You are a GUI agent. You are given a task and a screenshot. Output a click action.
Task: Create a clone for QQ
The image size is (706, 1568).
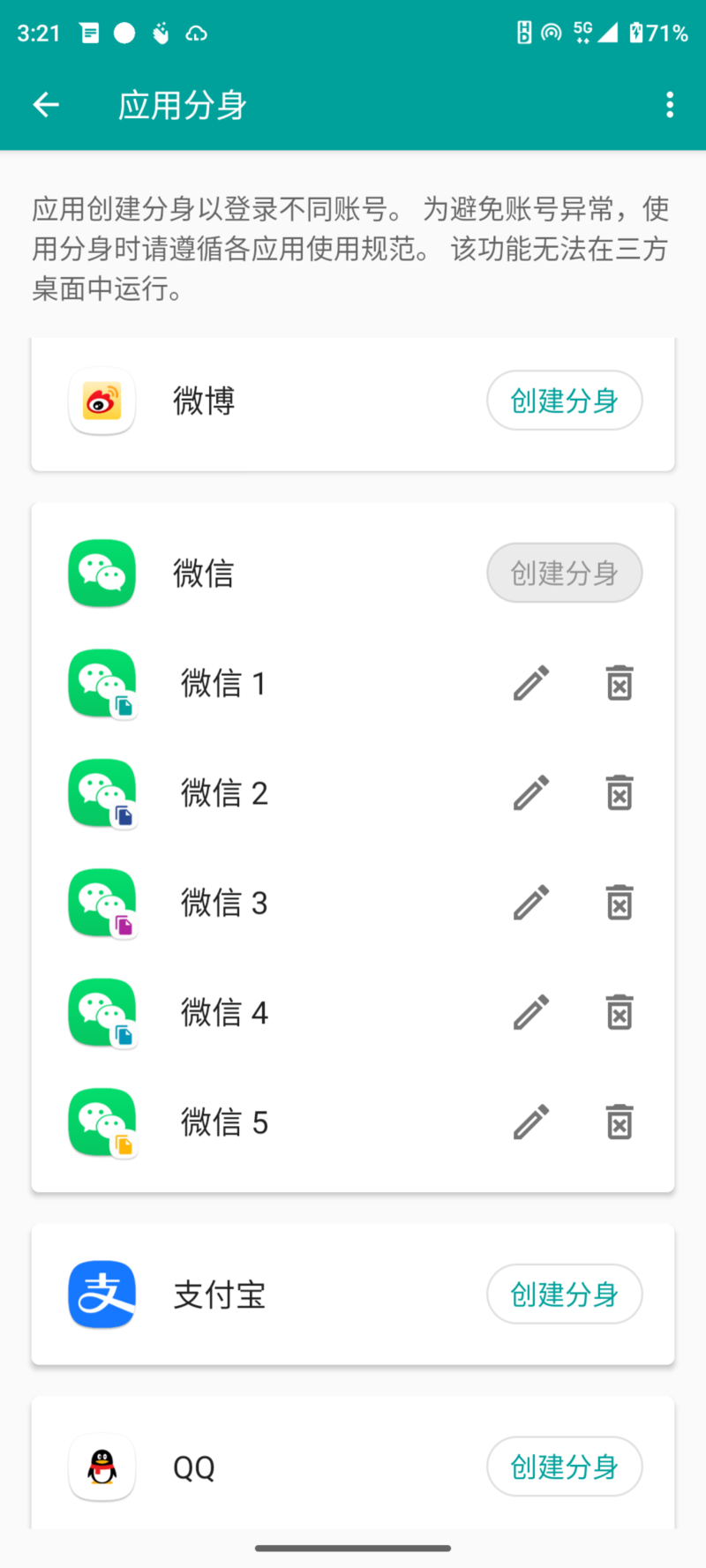click(x=565, y=1467)
